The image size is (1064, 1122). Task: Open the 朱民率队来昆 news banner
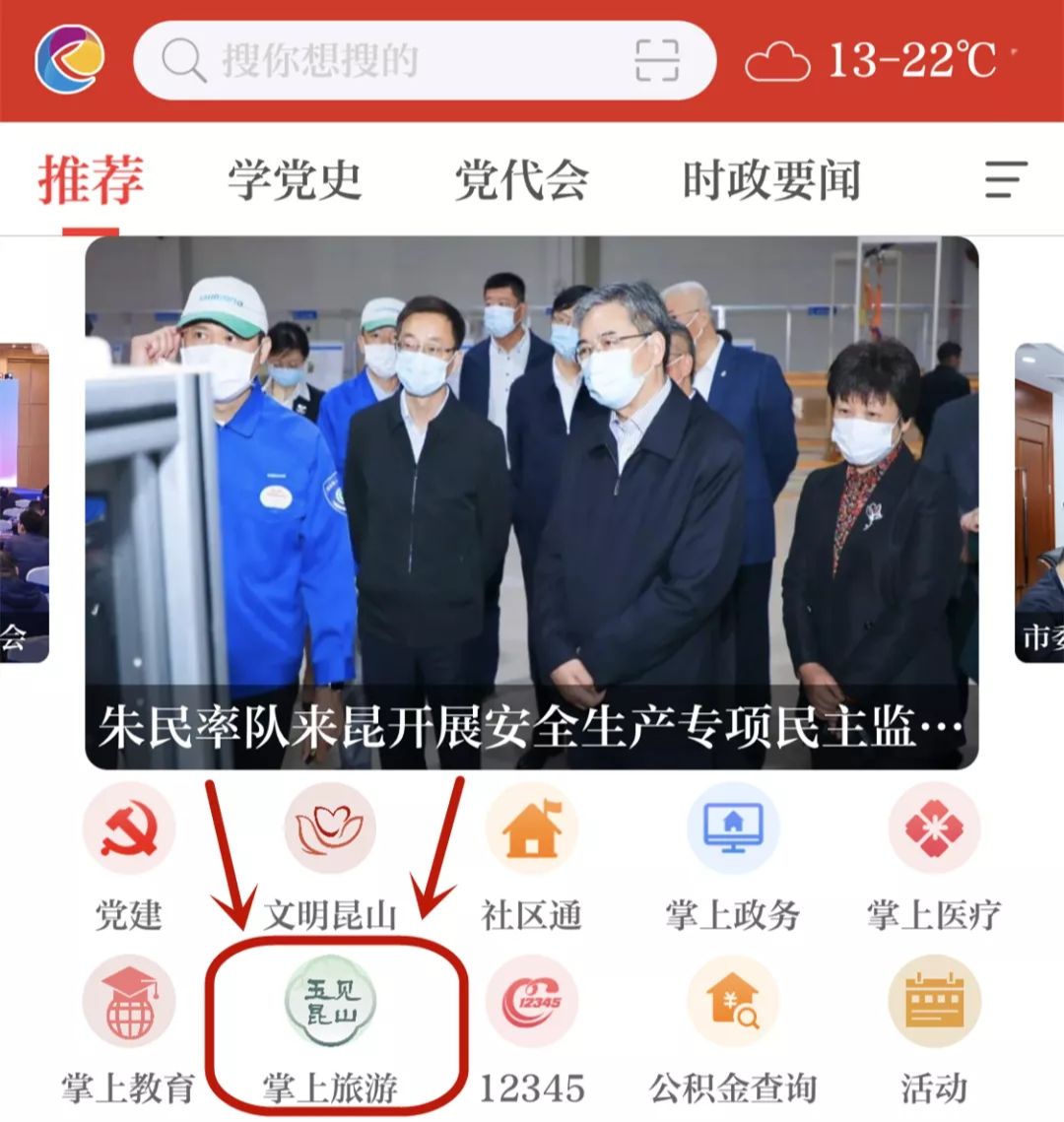[x=531, y=502]
